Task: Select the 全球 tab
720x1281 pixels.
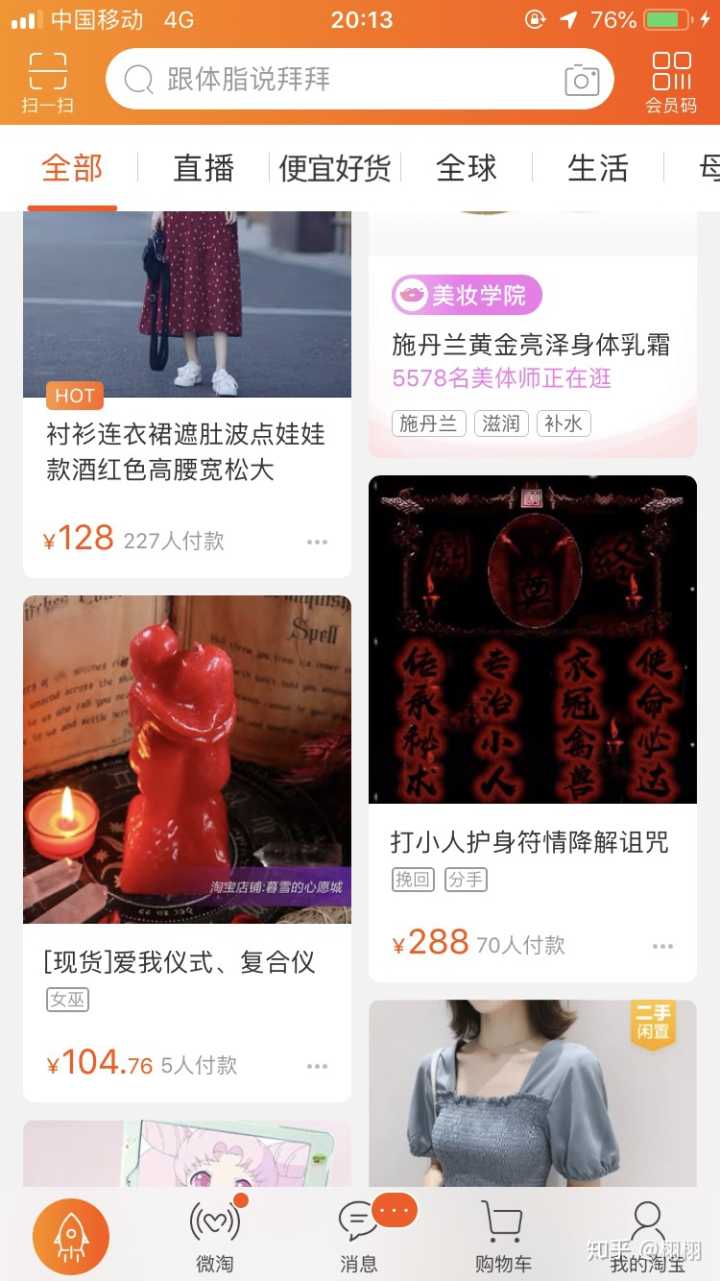Action: point(466,168)
